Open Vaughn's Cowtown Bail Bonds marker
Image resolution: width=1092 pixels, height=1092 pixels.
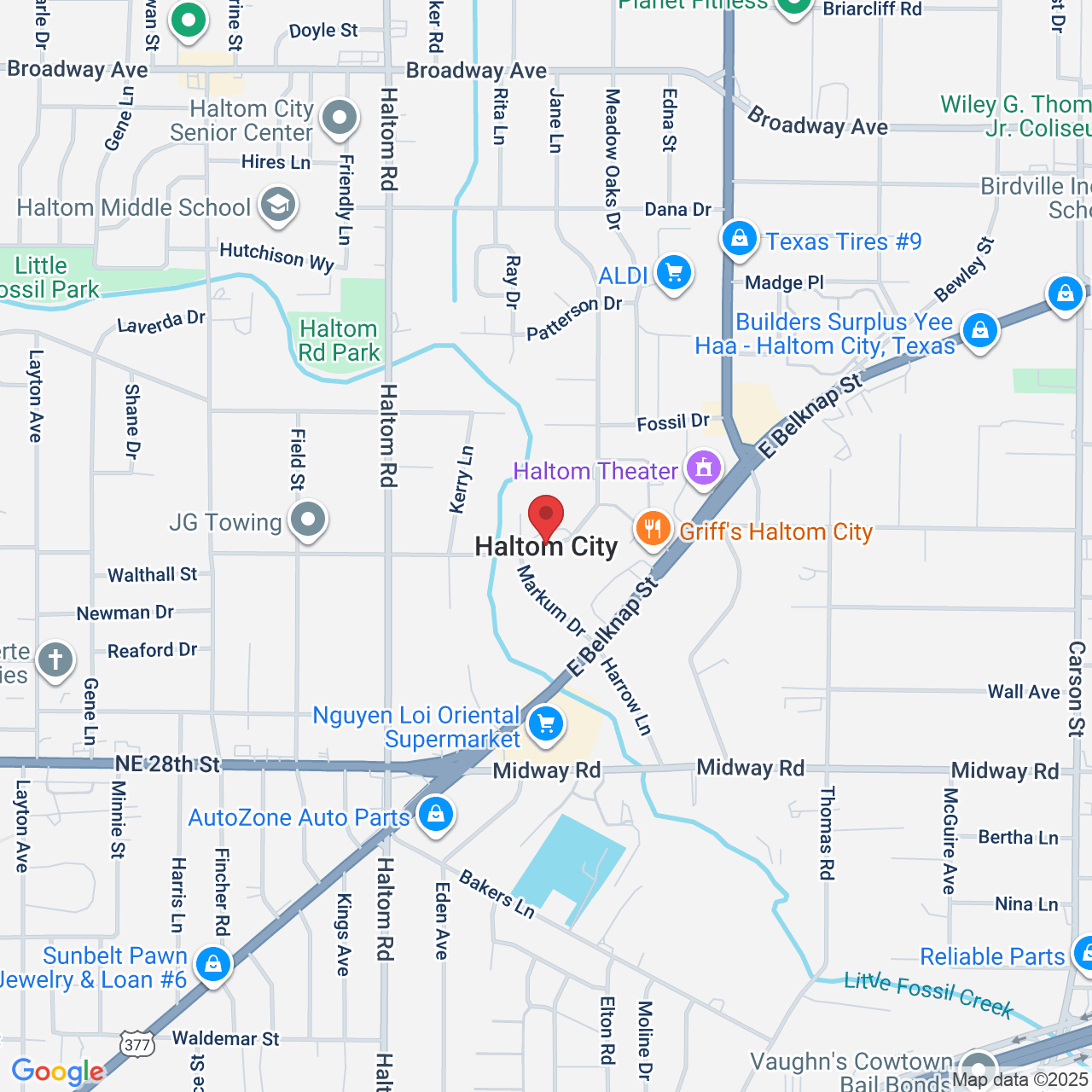(x=978, y=1070)
